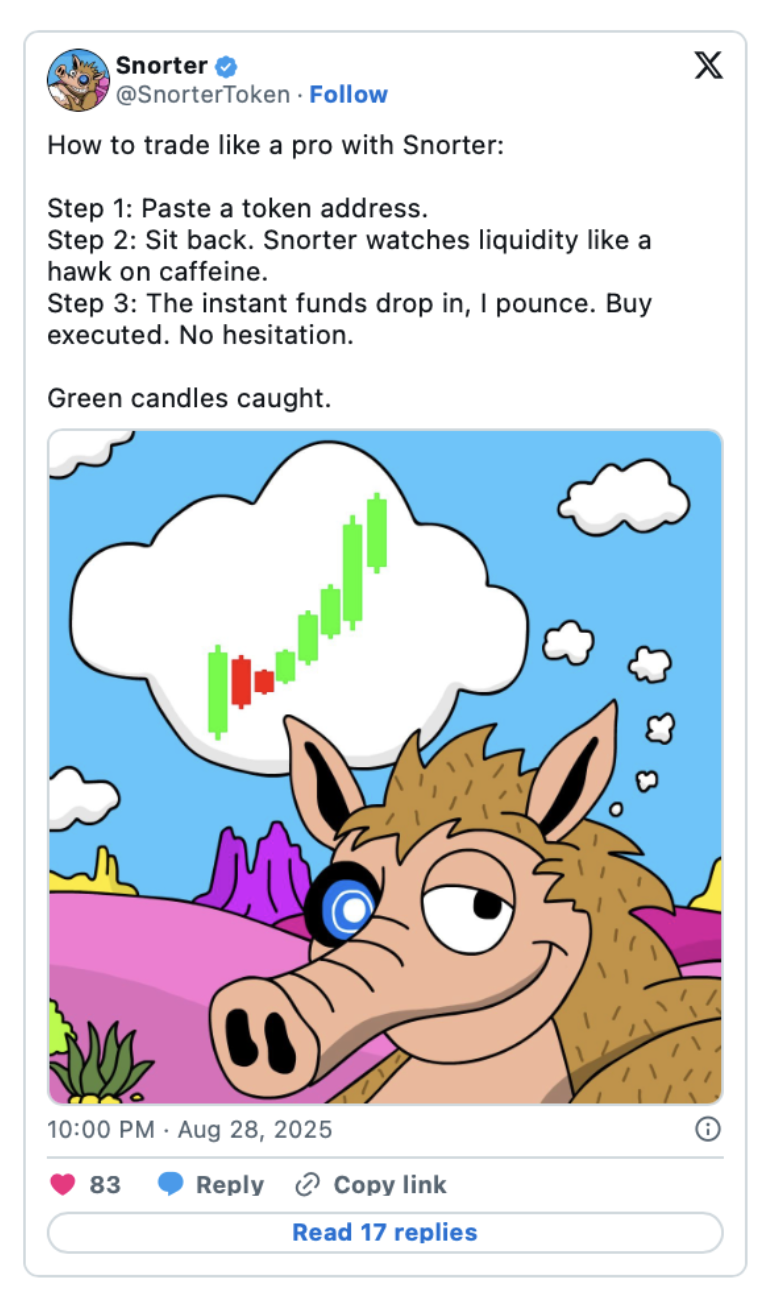The height and width of the screenshot is (1302, 770).
Task: Open Snorter's profile avatar
Action: (78, 80)
